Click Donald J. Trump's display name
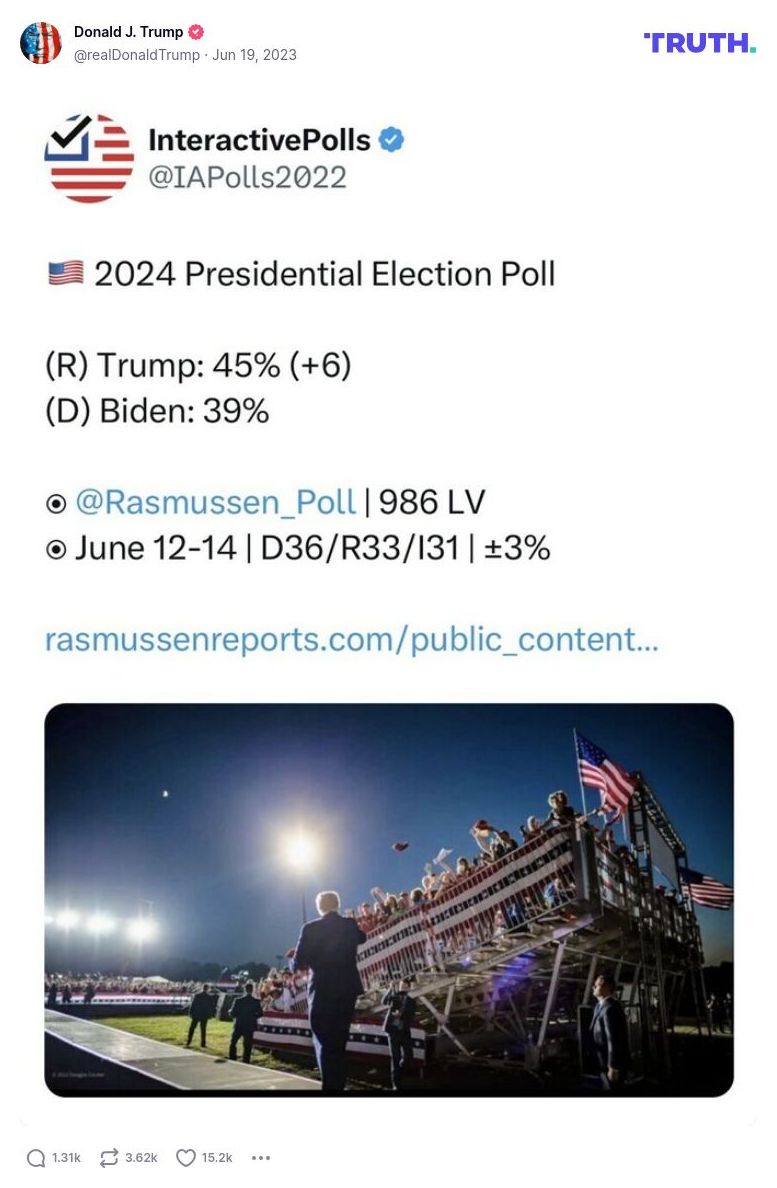This screenshot has height=1188, width=777. click(x=125, y=31)
